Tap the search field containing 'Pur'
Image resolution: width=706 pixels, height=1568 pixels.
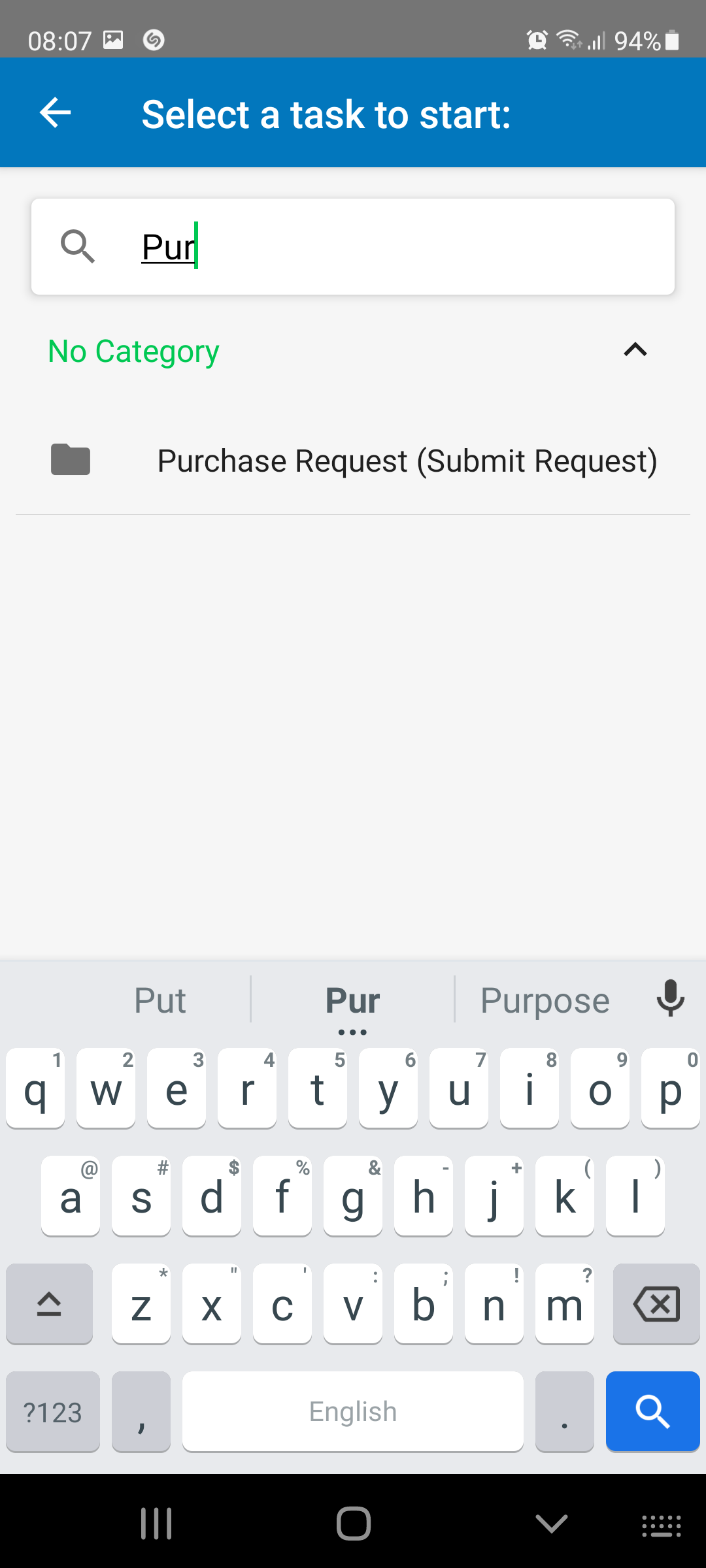coord(392,247)
